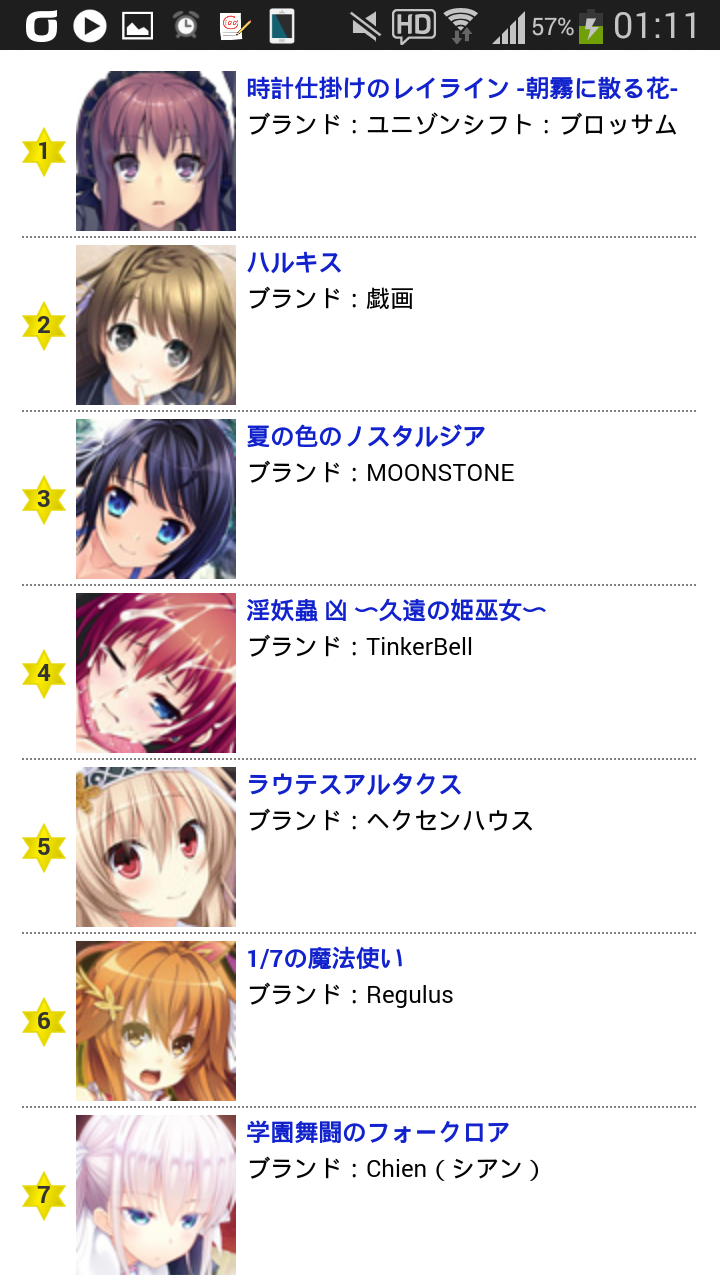Viewport: 720px width, 1280px height.
Task: Open the ハルキス title link
Action: pyautogui.click(x=294, y=263)
